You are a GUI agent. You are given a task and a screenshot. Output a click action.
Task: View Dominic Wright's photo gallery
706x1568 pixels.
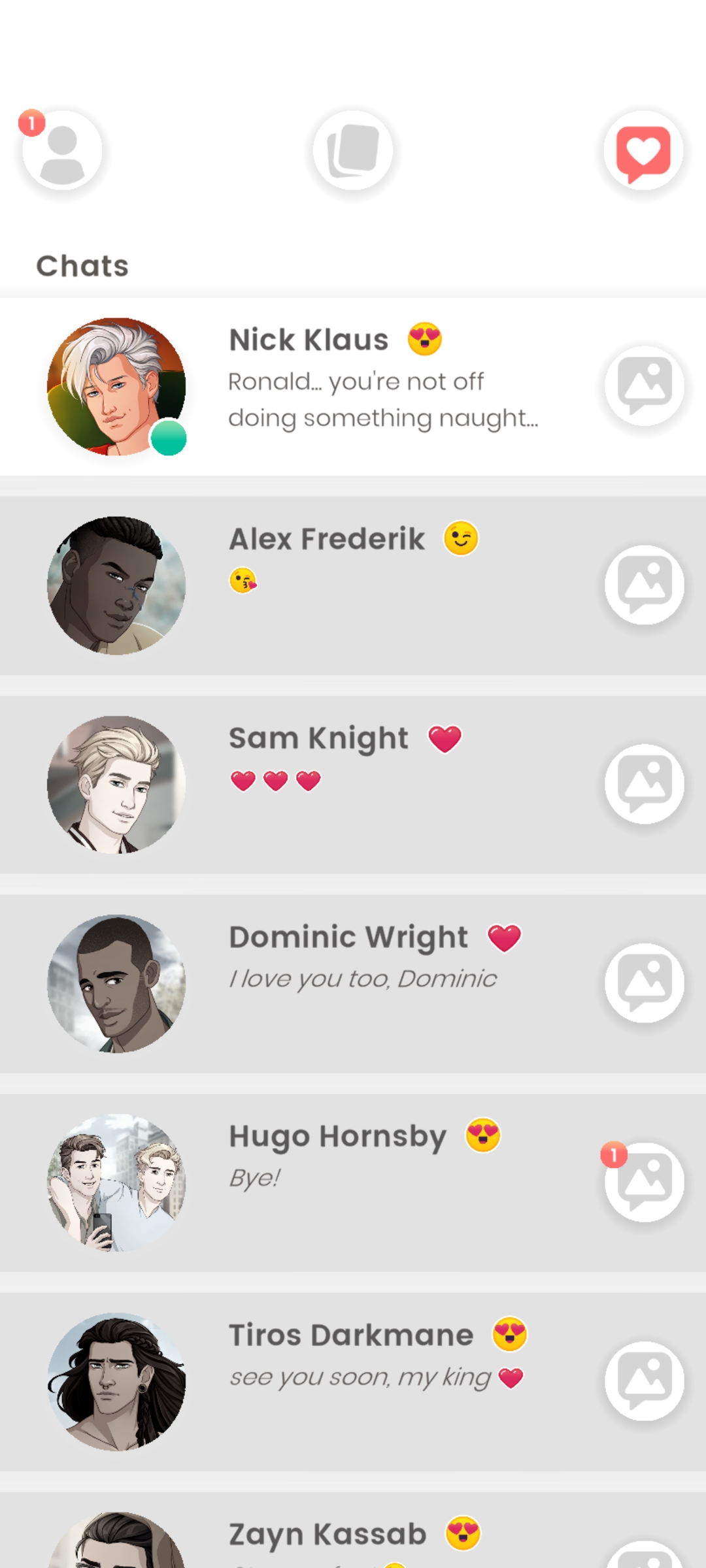(x=645, y=983)
